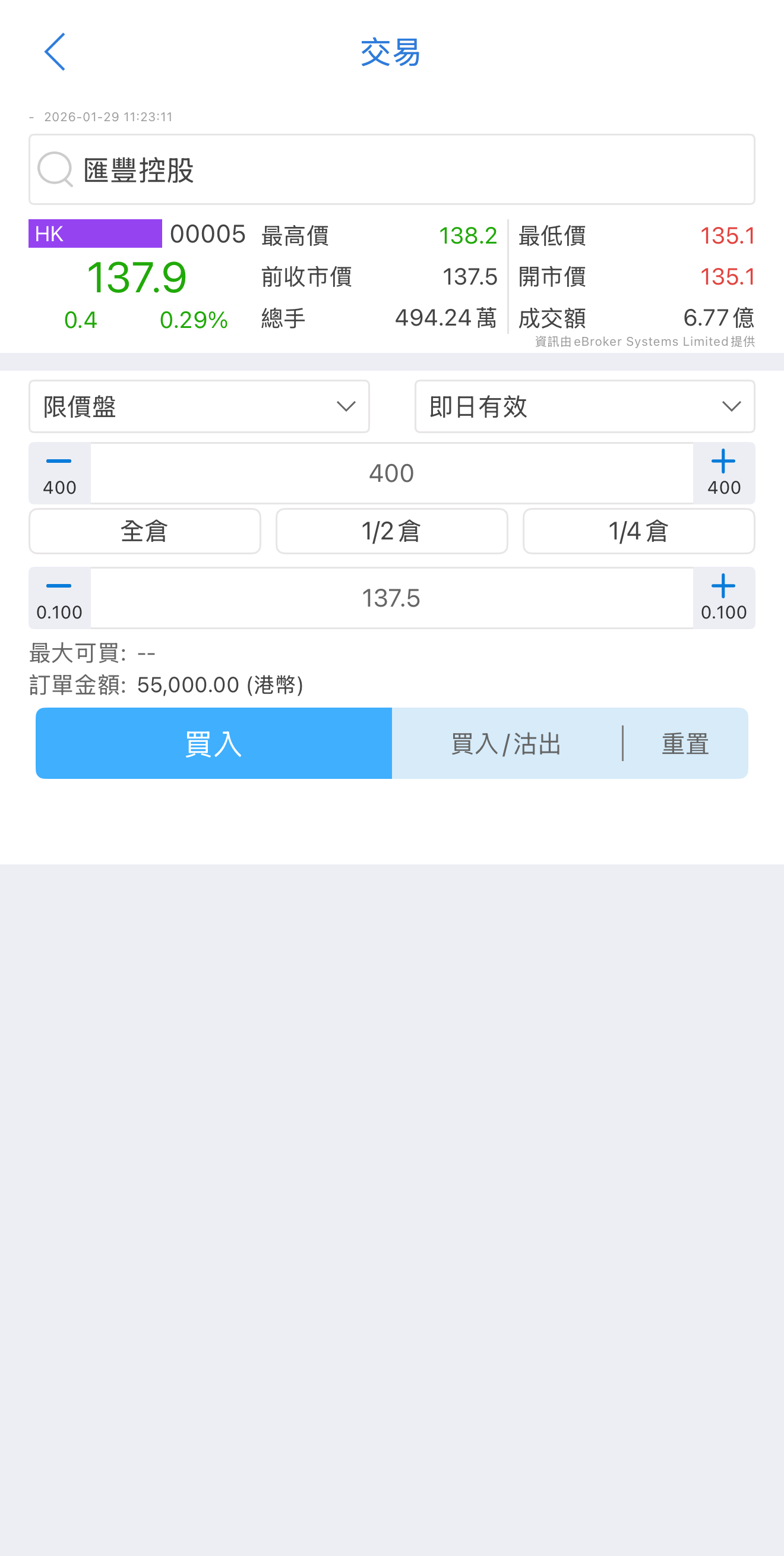784x1556 pixels.
Task: Open the 即日有效 validity dropdown
Action: coord(584,406)
